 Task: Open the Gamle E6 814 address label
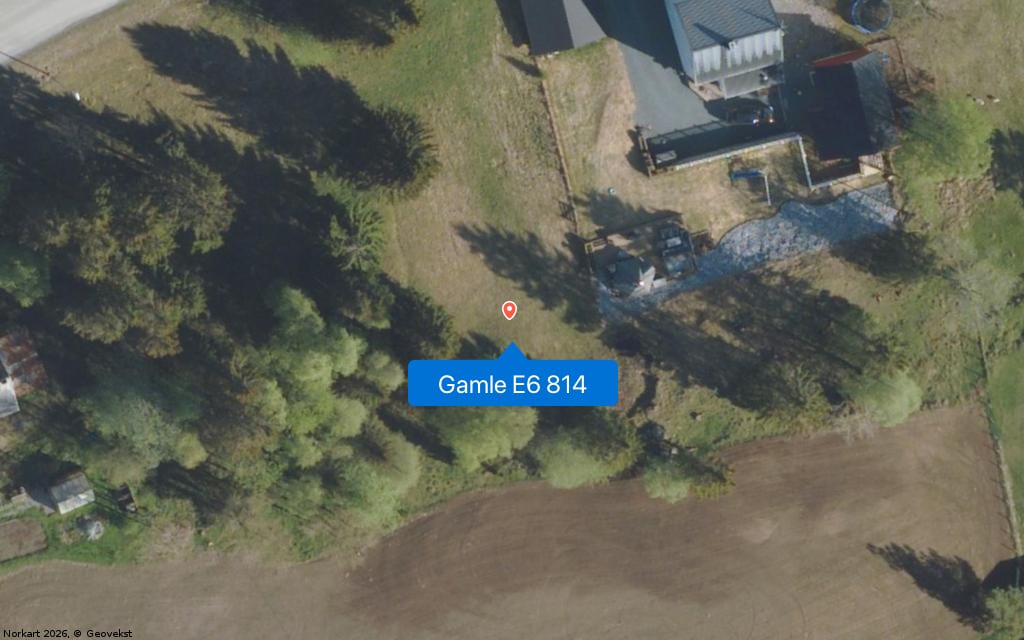[x=512, y=384]
